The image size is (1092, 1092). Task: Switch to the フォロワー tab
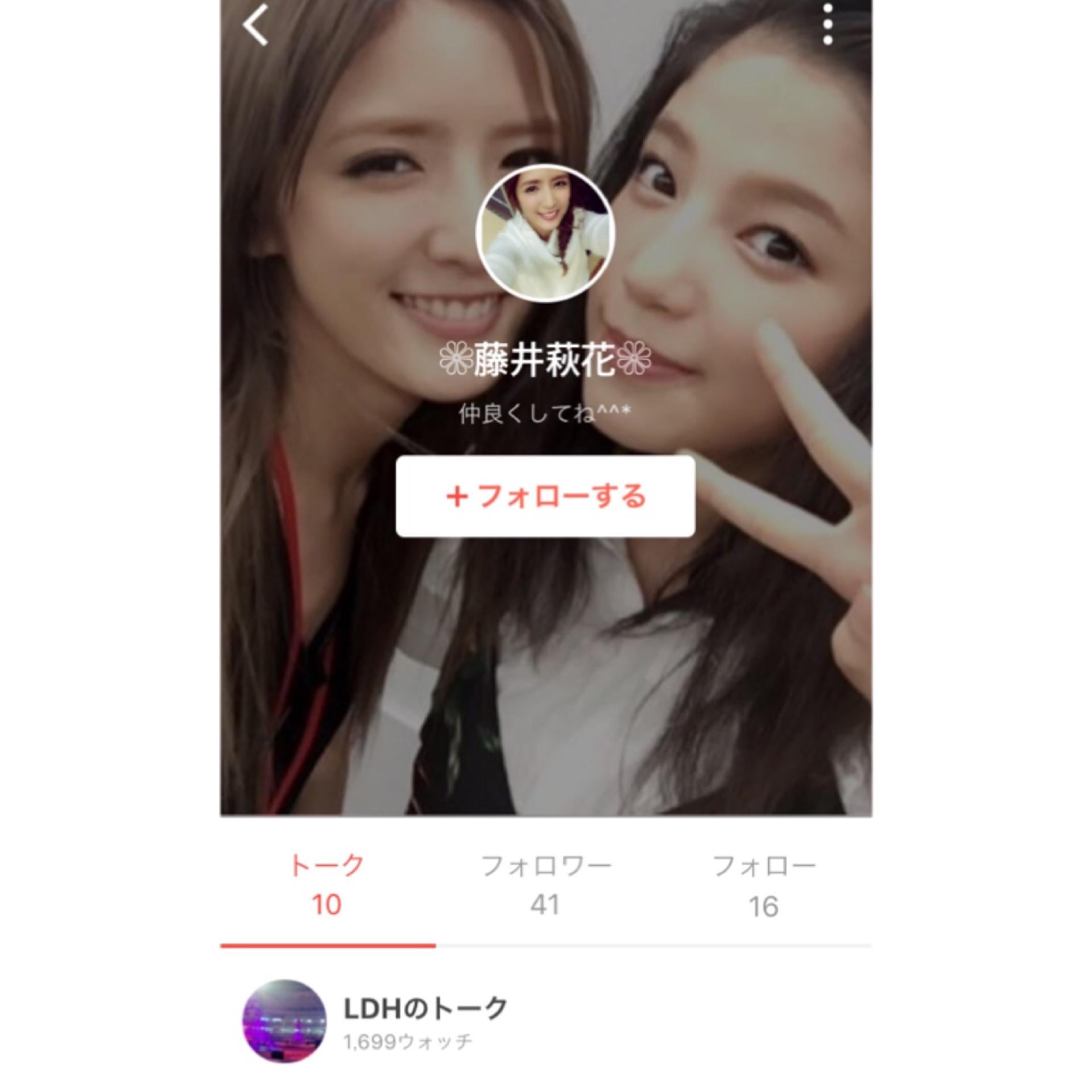pyautogui.click(x=545, y=885)
